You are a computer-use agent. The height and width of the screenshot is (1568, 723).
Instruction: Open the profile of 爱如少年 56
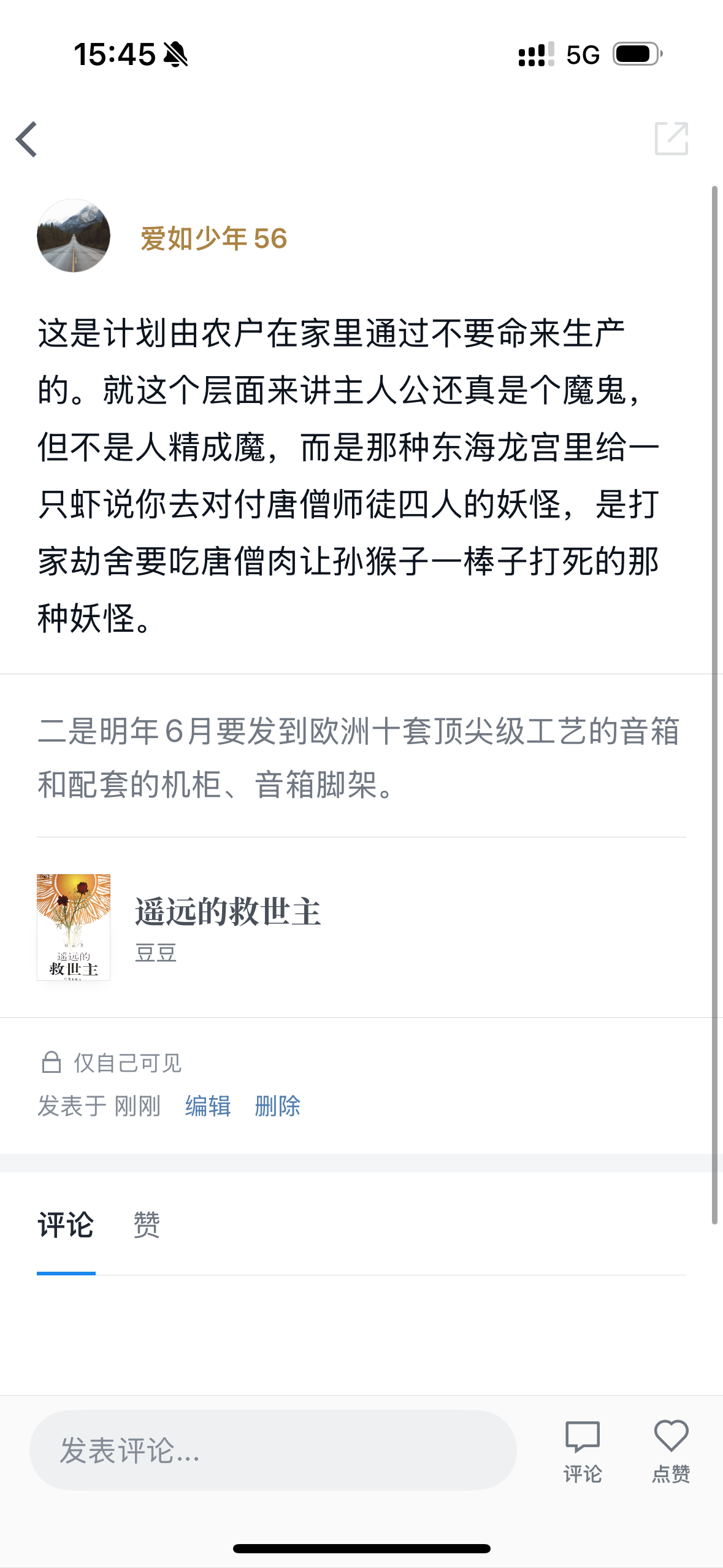click(213, 238)
